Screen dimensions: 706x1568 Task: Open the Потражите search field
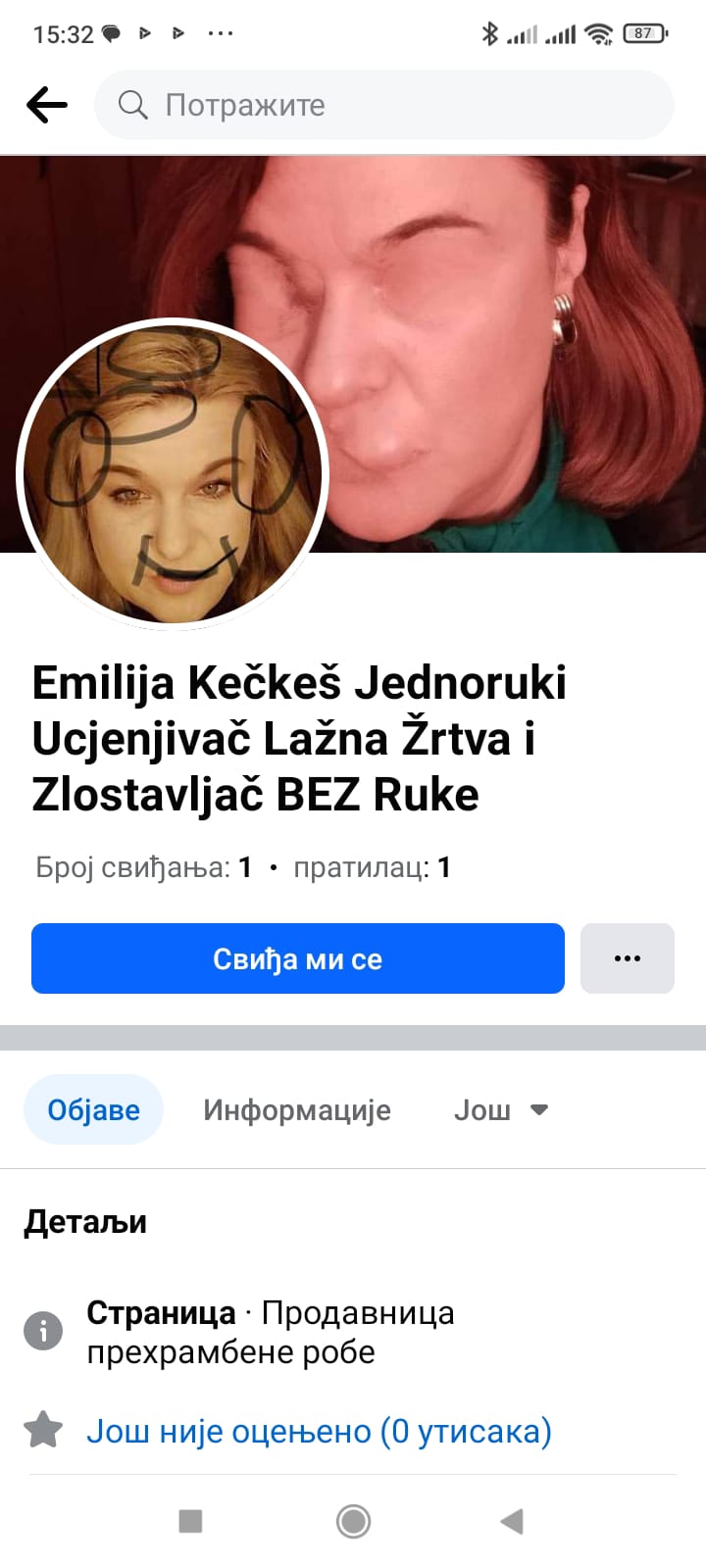tap(382, 105)
